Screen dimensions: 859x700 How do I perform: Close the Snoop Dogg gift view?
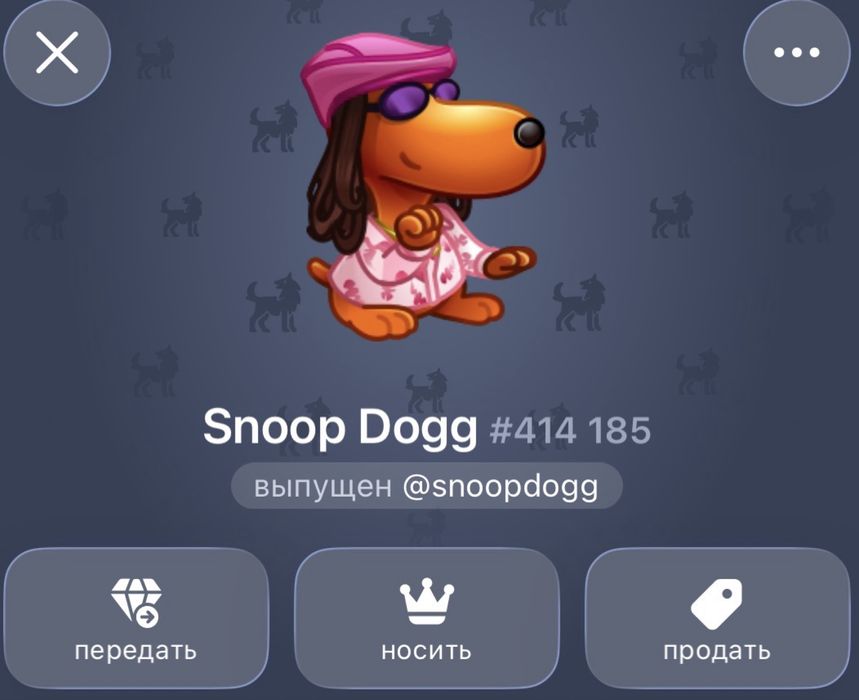pos(57,53)
